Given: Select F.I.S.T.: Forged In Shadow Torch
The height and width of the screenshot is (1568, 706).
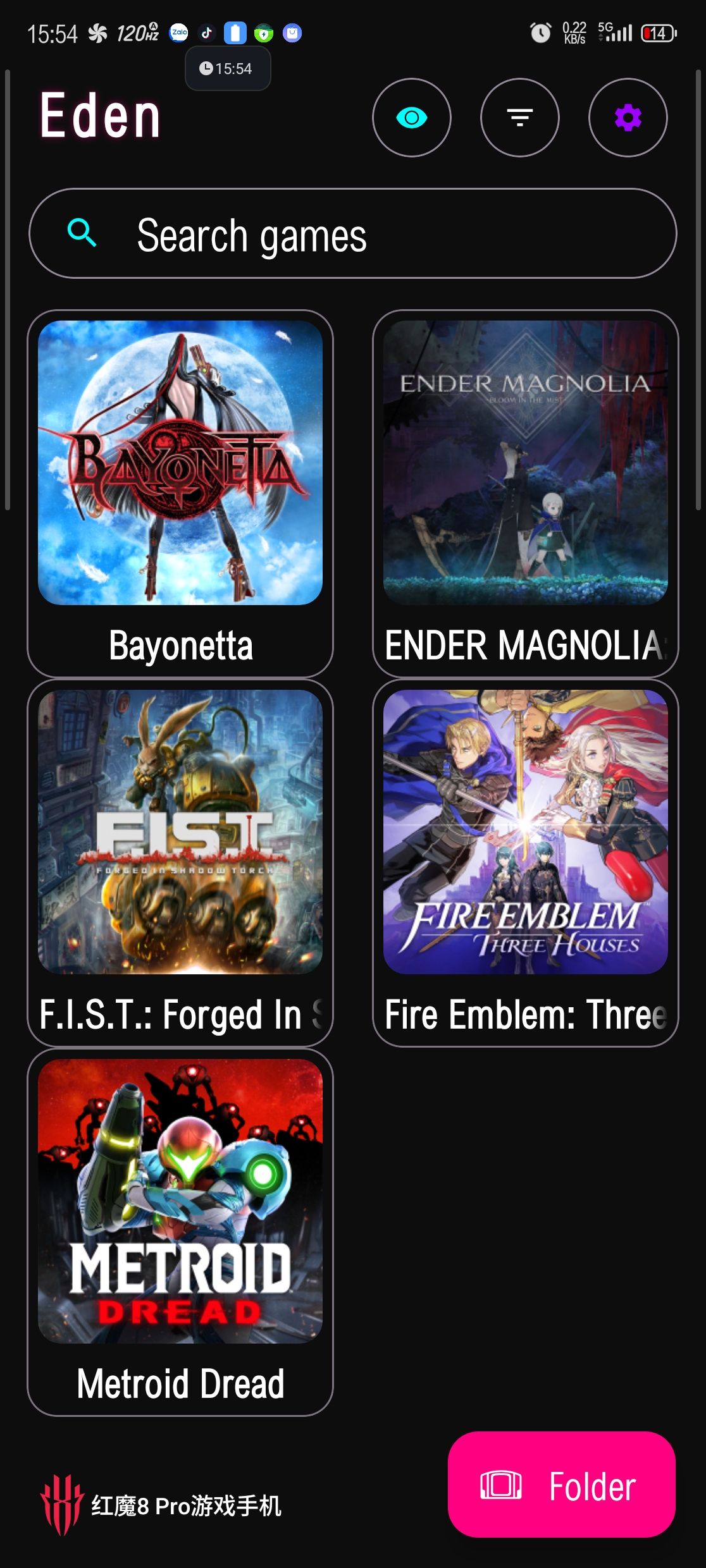Looking at the screenshot, I should coord(180,862).
